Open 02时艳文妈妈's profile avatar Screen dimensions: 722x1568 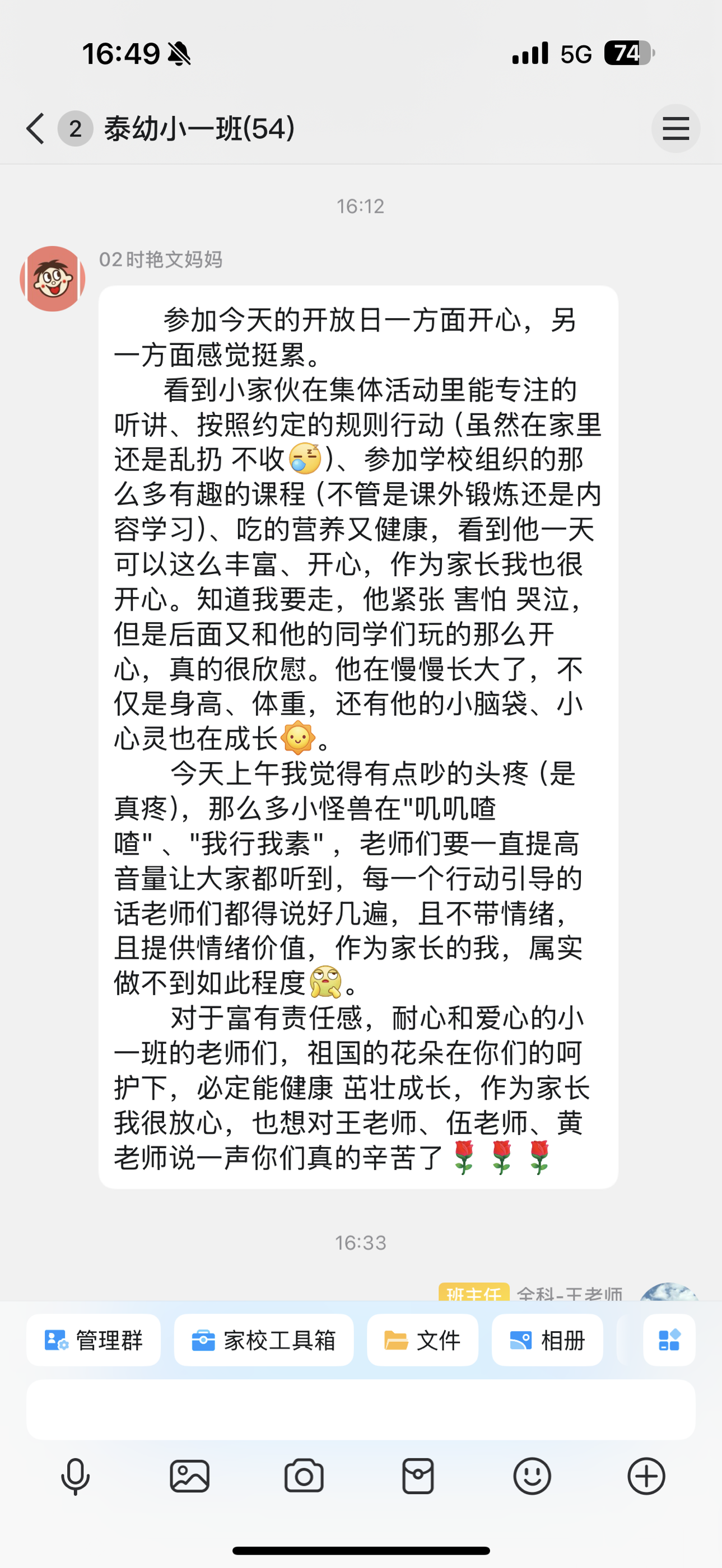(x=52, y=279)
